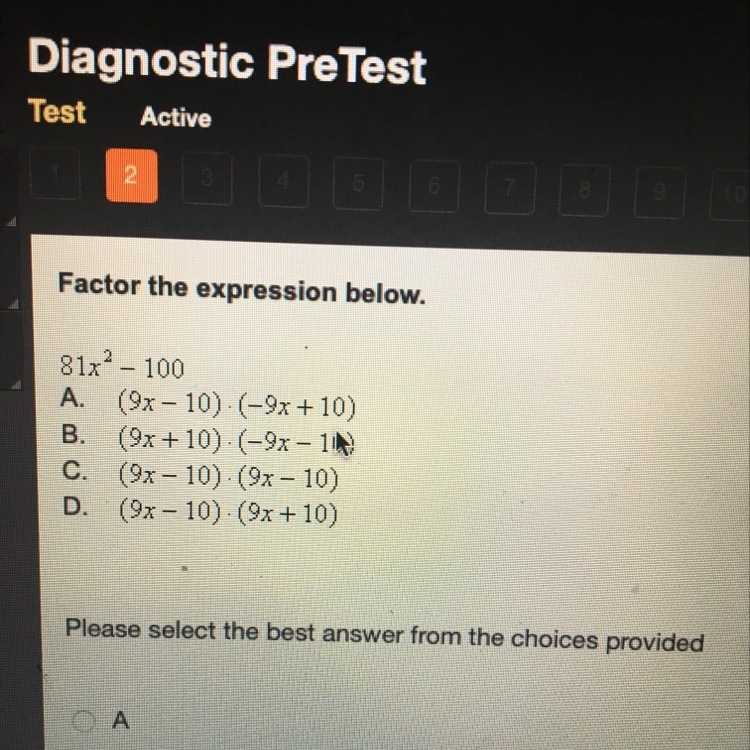The height and width of the screenshot is (750, 750).
Task: Jump to question 8
Action: click(584, 190)
